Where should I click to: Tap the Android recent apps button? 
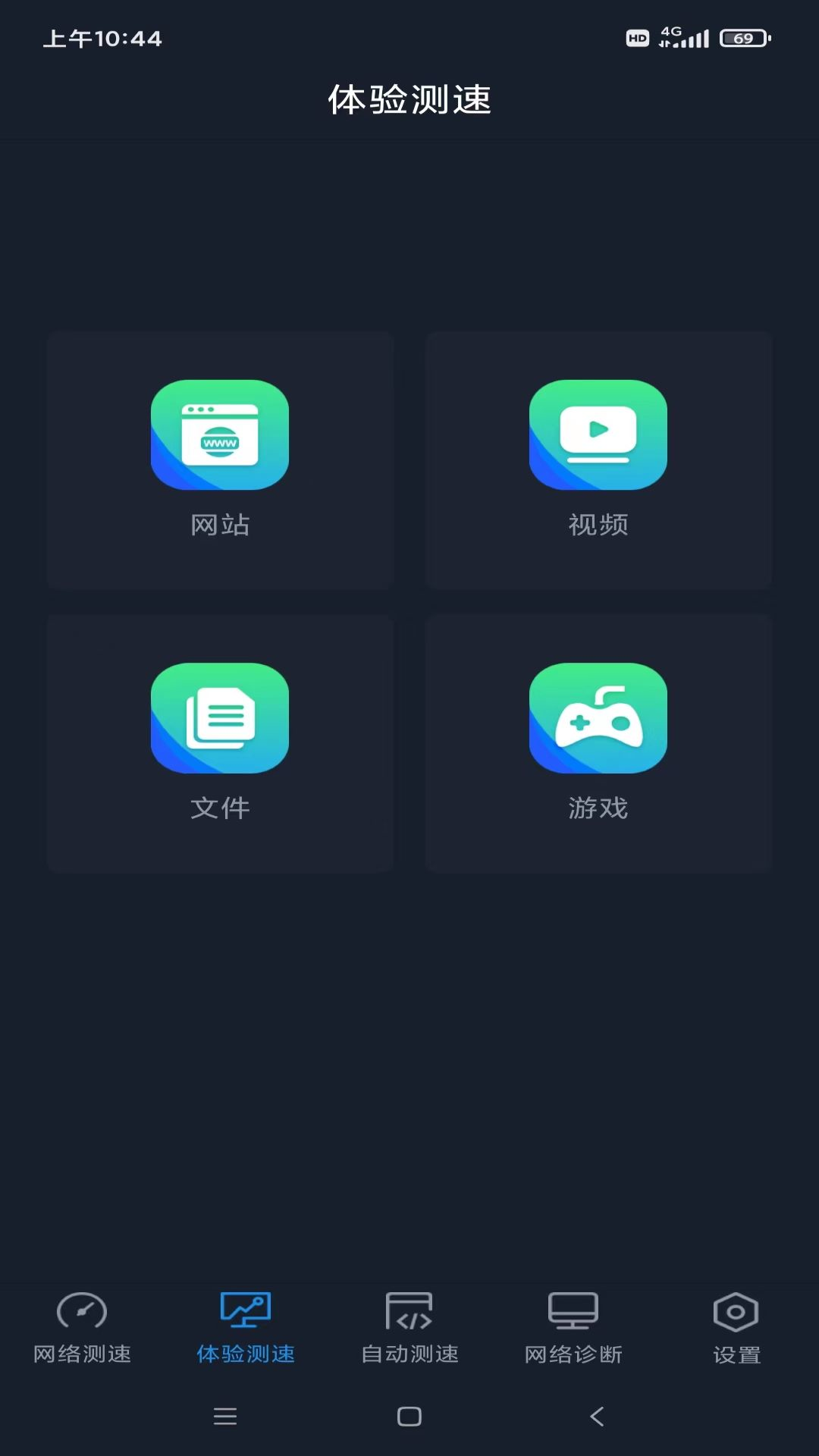[x=224, y=1417]
